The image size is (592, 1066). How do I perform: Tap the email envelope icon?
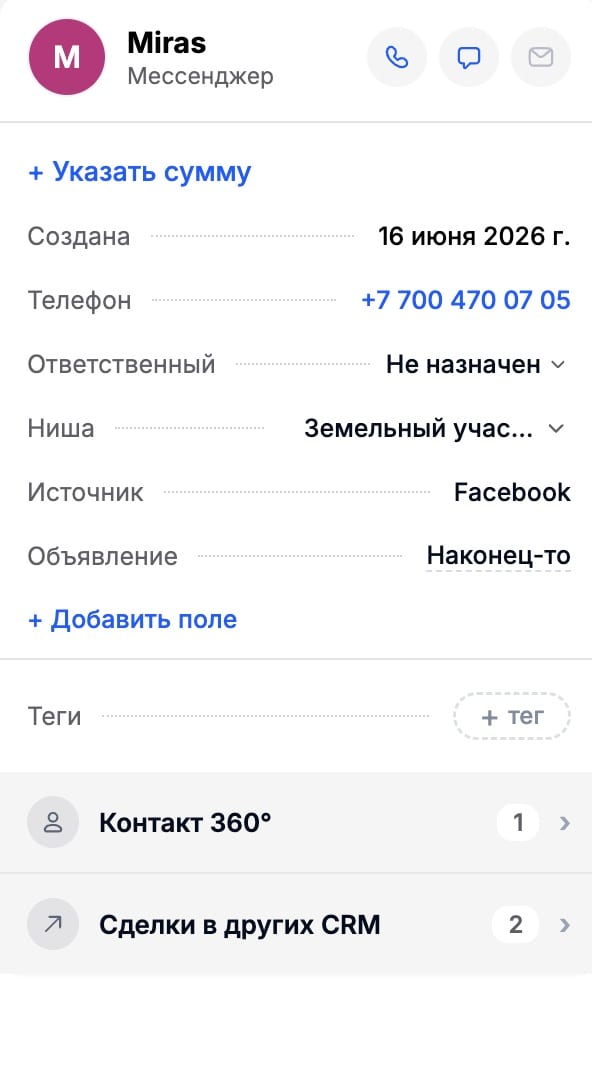coord(541,57)
